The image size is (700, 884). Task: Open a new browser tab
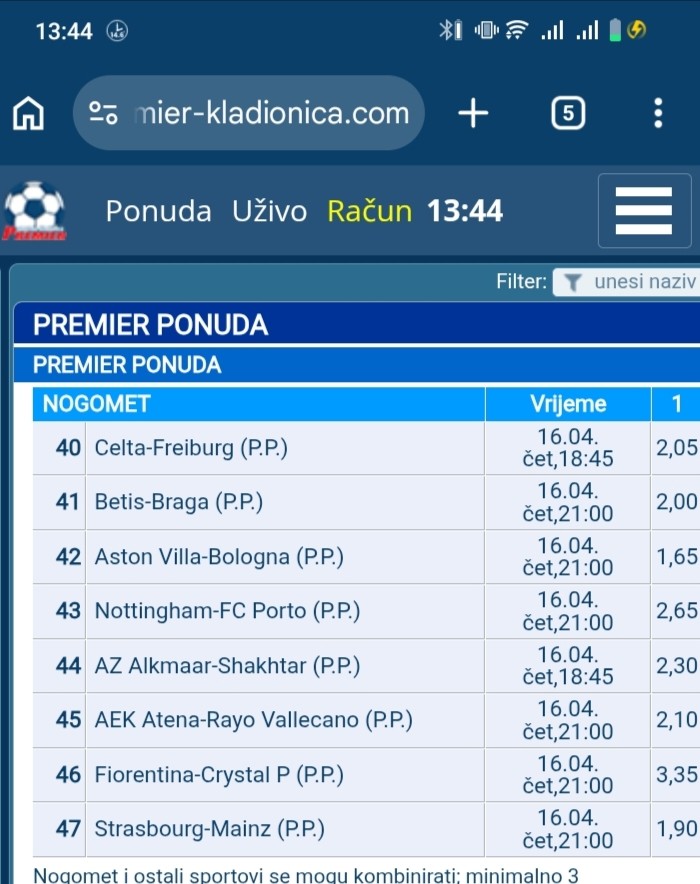click(x=473, y=114)
